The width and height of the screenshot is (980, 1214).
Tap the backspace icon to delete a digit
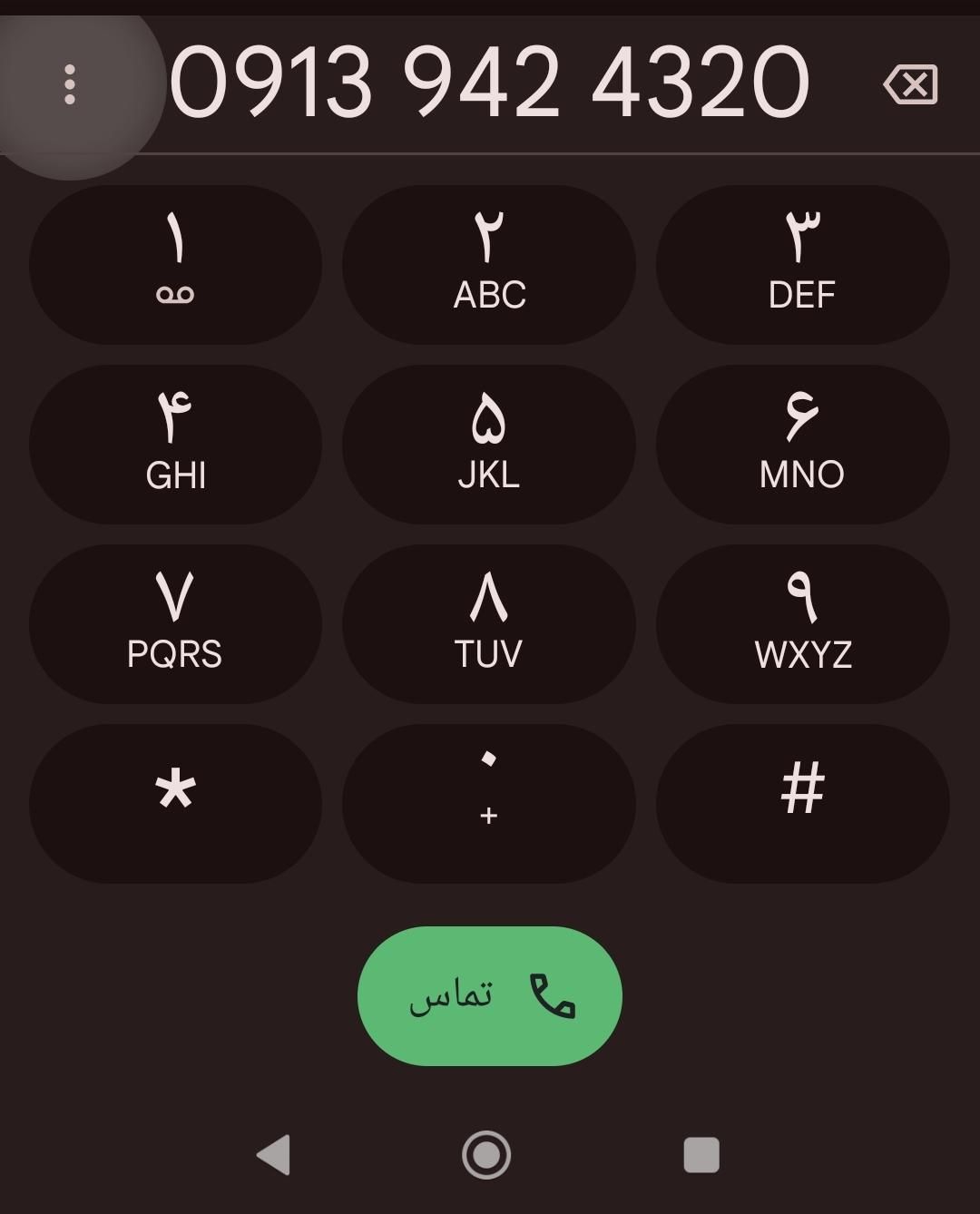tap(912, 84)
